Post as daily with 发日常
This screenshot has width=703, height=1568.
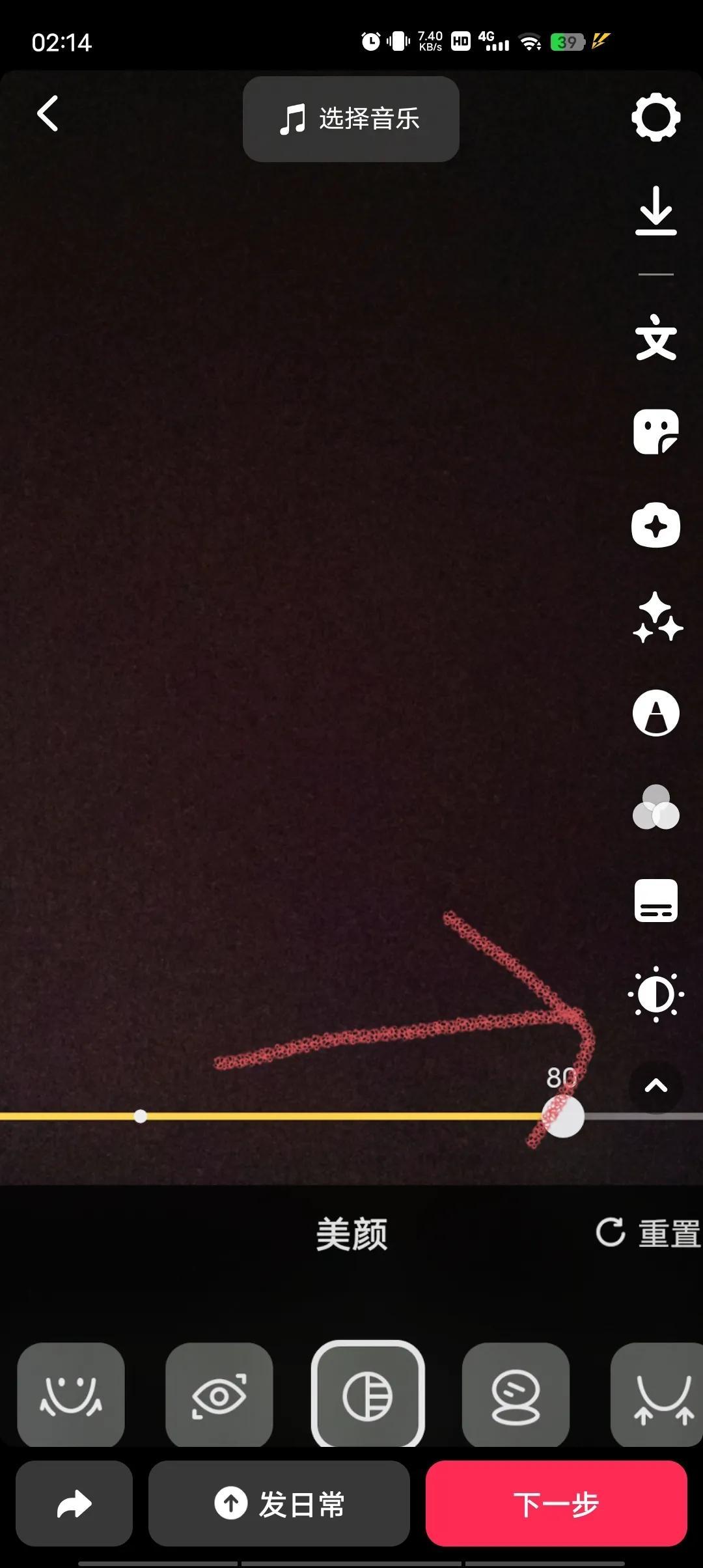(279, 1504)
